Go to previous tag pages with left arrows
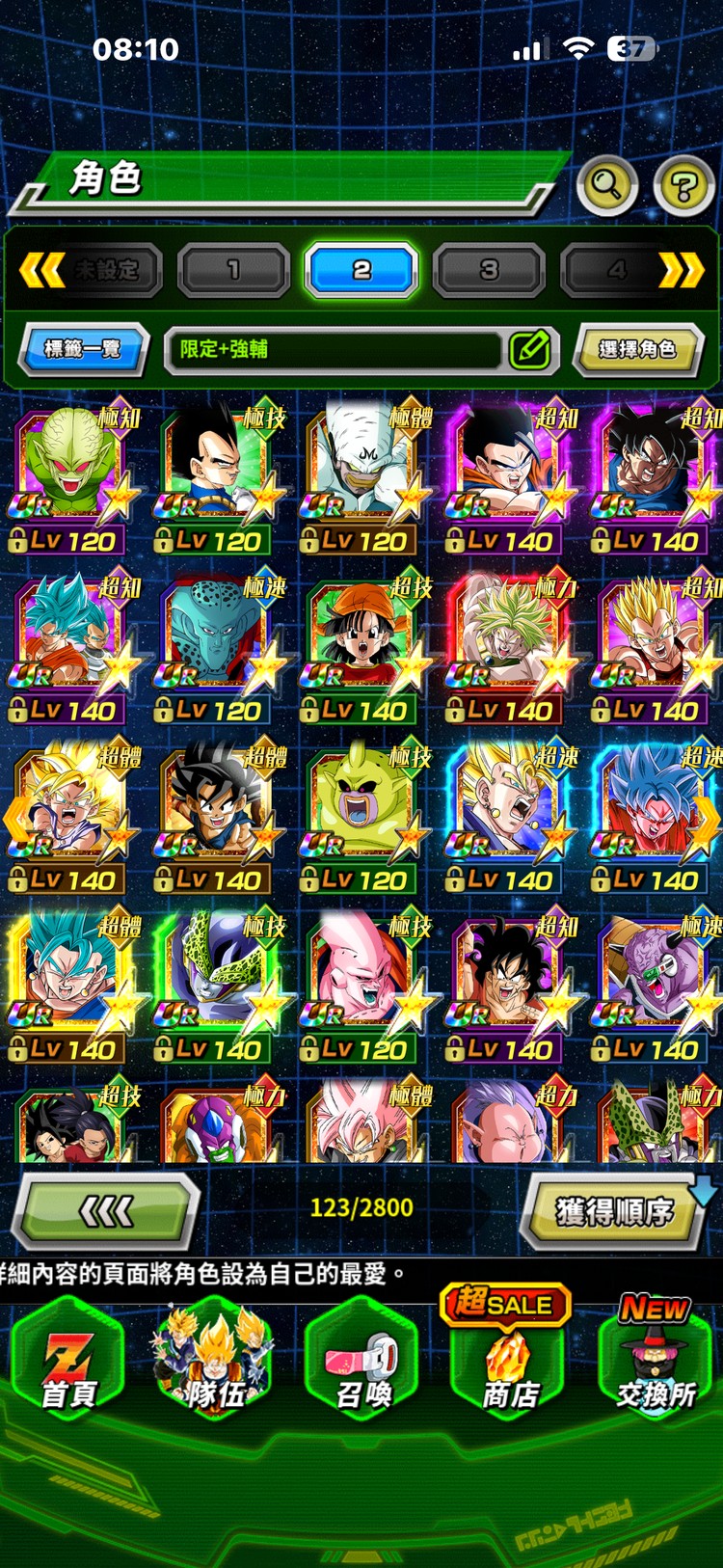723x1568 pixels. [x=41, y=270]
